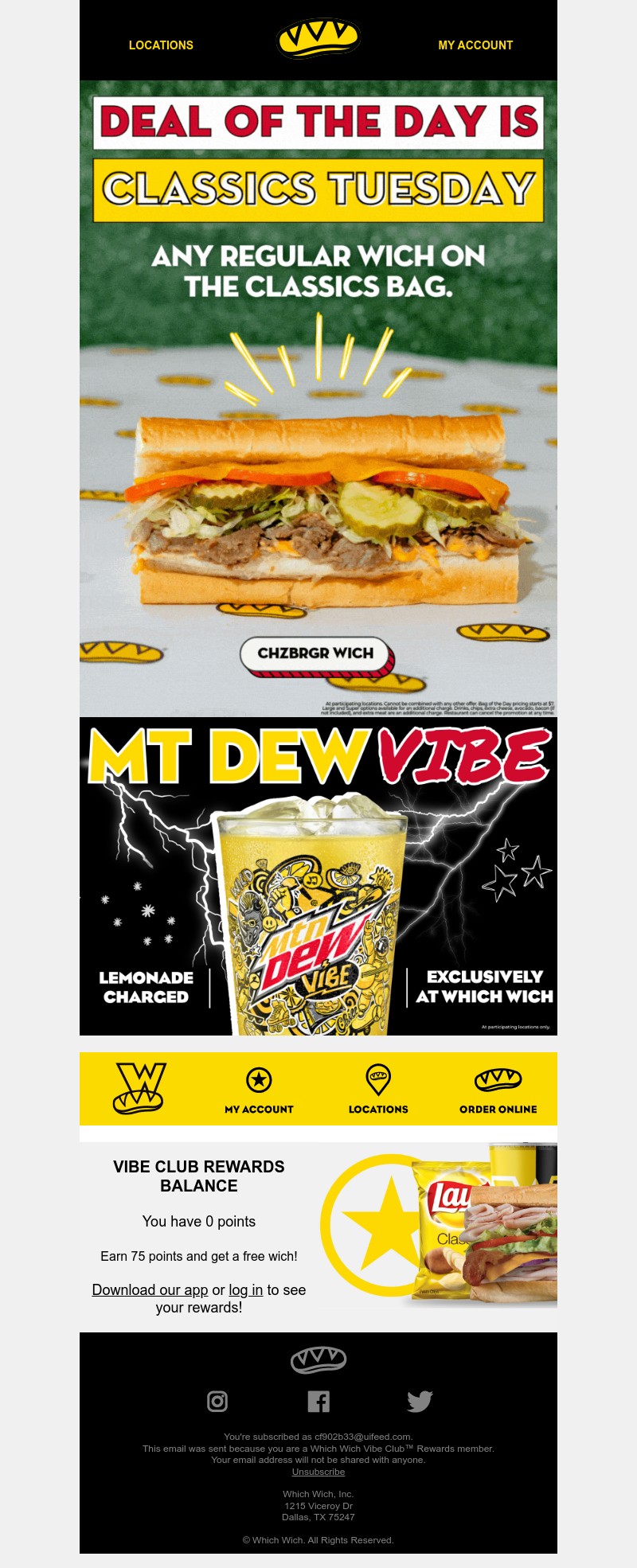Image resolution: width=637 pixels, height=1568 pixels.
Task: Click the CHZBRGR WICH label button
Action: 315,653
